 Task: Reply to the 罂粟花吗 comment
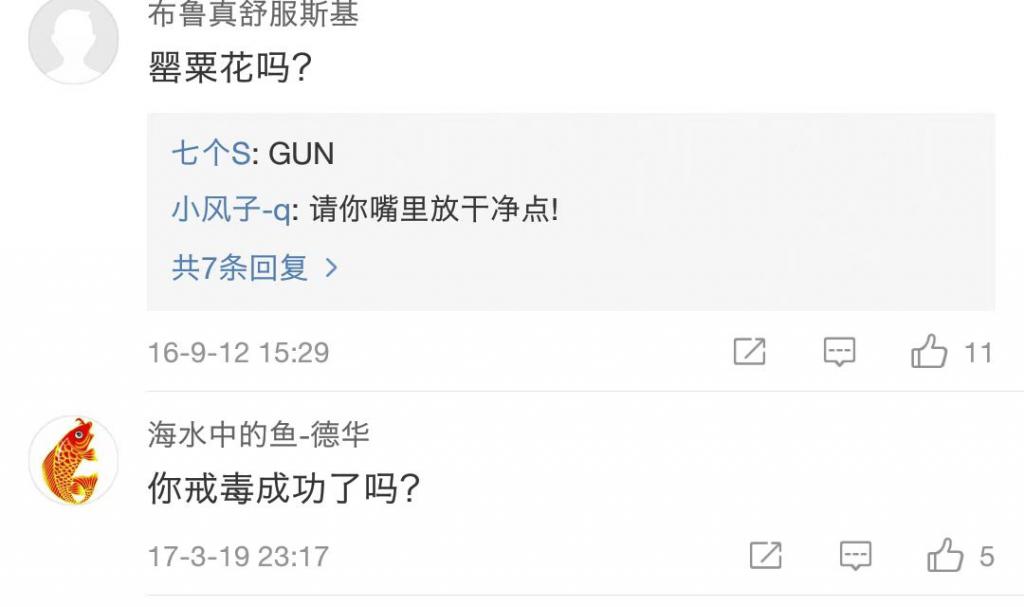click(x=839, y=352)
